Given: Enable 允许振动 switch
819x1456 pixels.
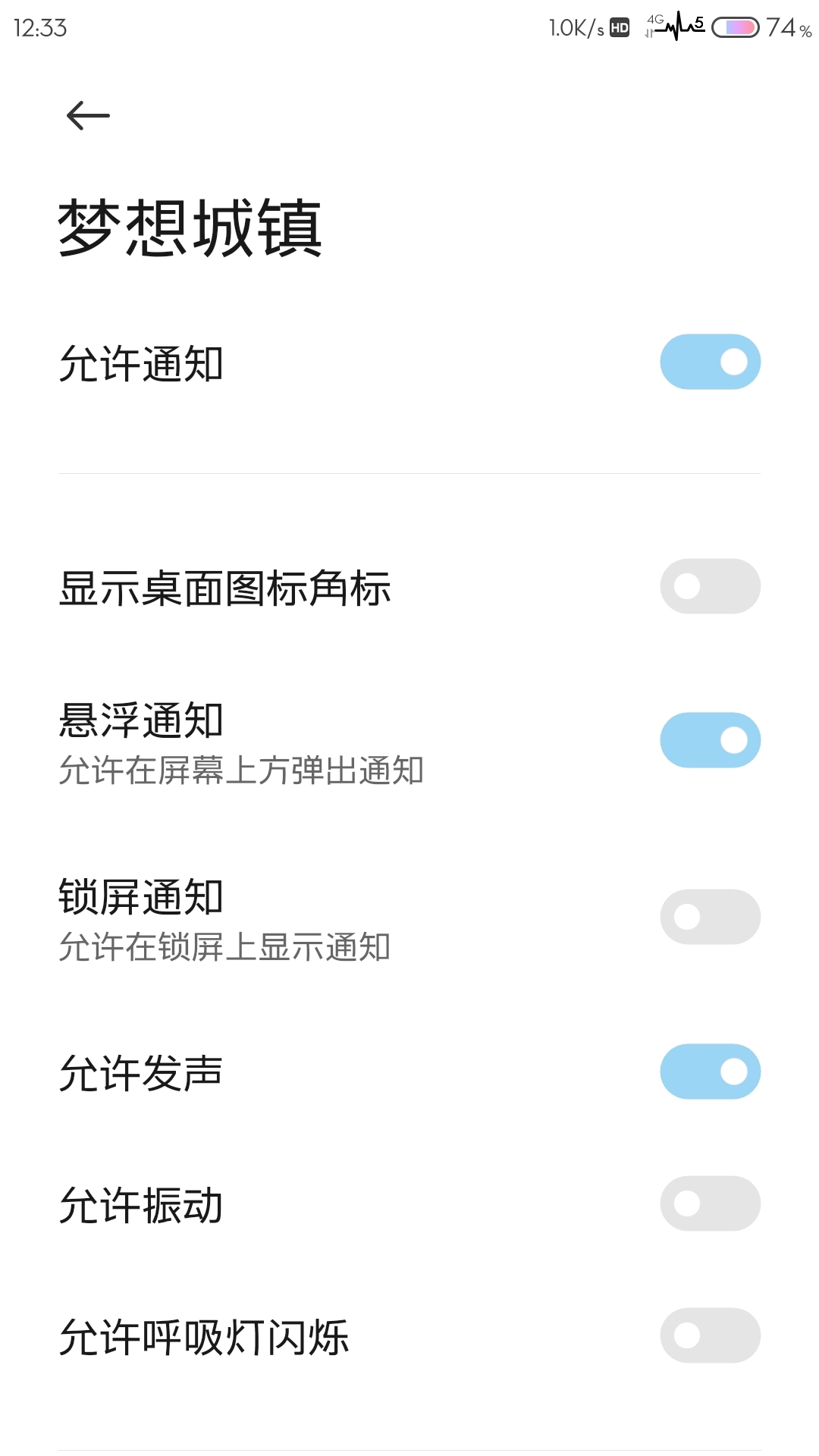Looking at the screenshot, I should pyautogui.click(x=710, y=1203).
